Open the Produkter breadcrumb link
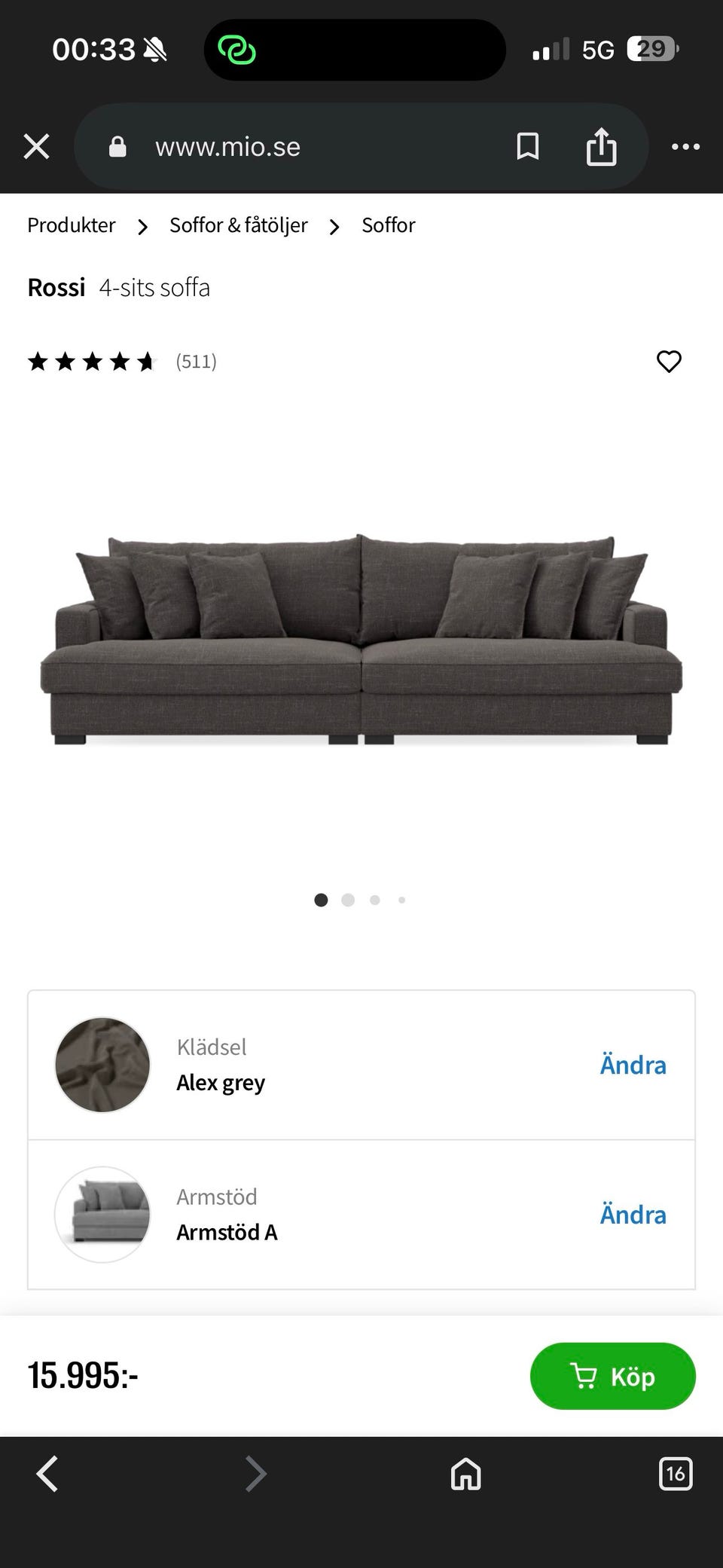 click(71, 225)
